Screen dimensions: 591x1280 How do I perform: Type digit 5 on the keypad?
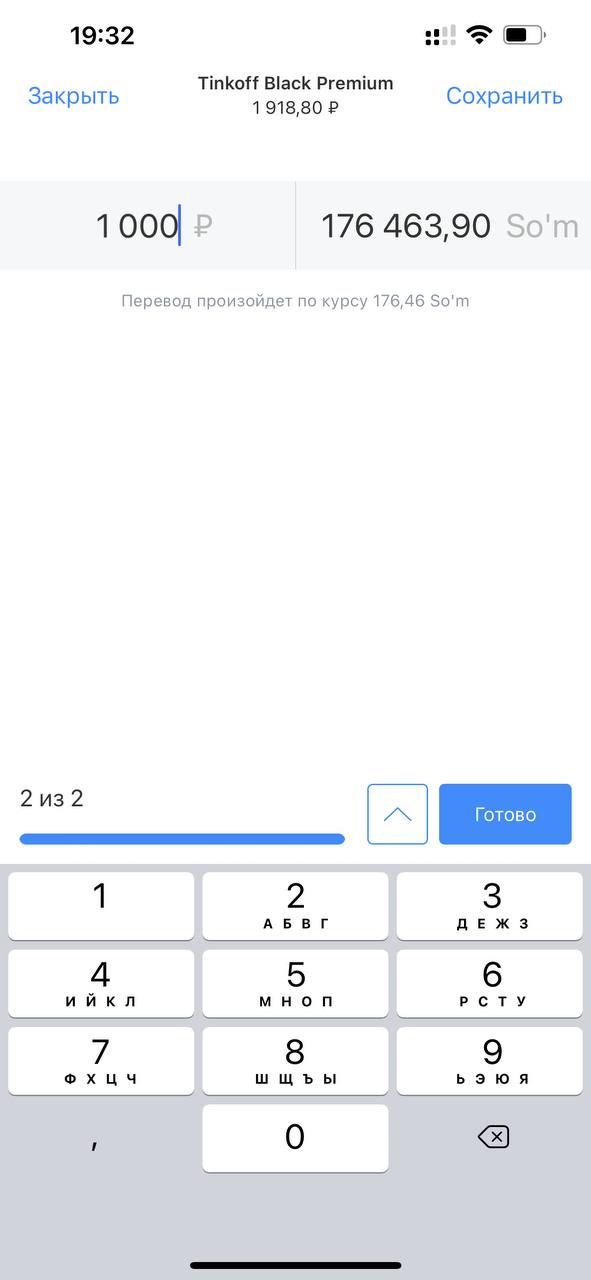click(x=295, y=983)
